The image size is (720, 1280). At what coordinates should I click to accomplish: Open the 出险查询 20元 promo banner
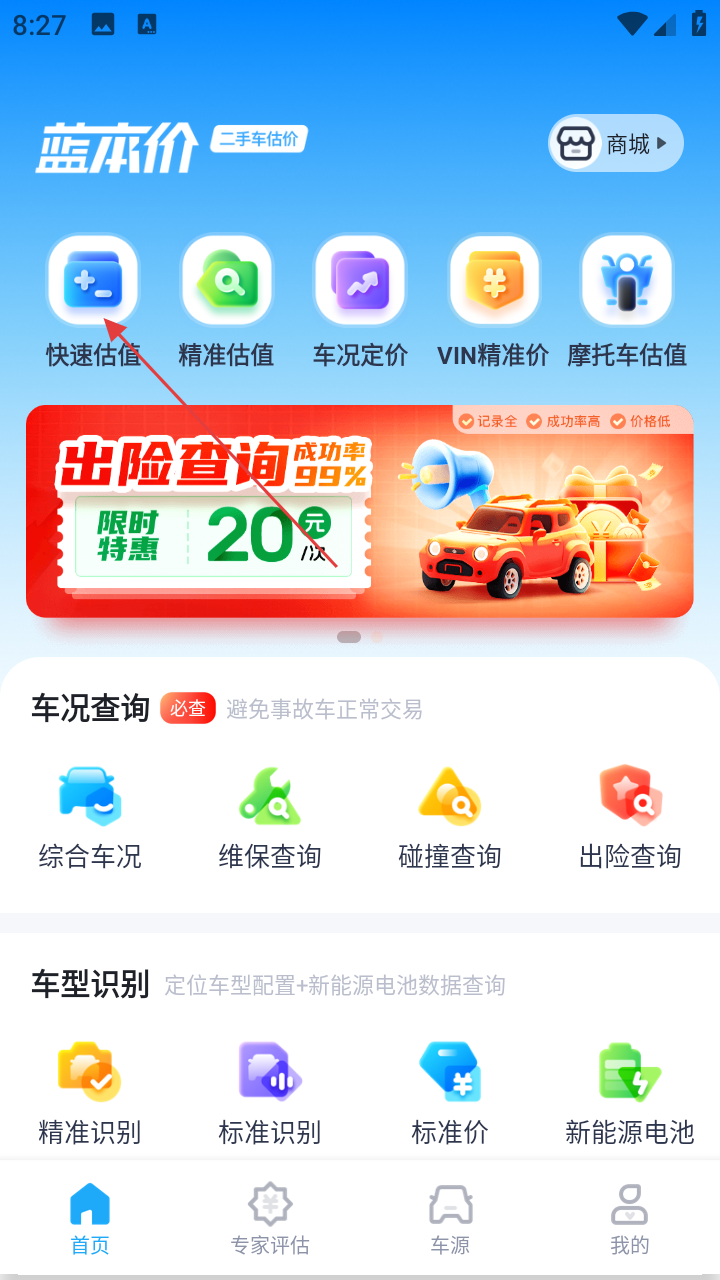click(x=360, y=511)
